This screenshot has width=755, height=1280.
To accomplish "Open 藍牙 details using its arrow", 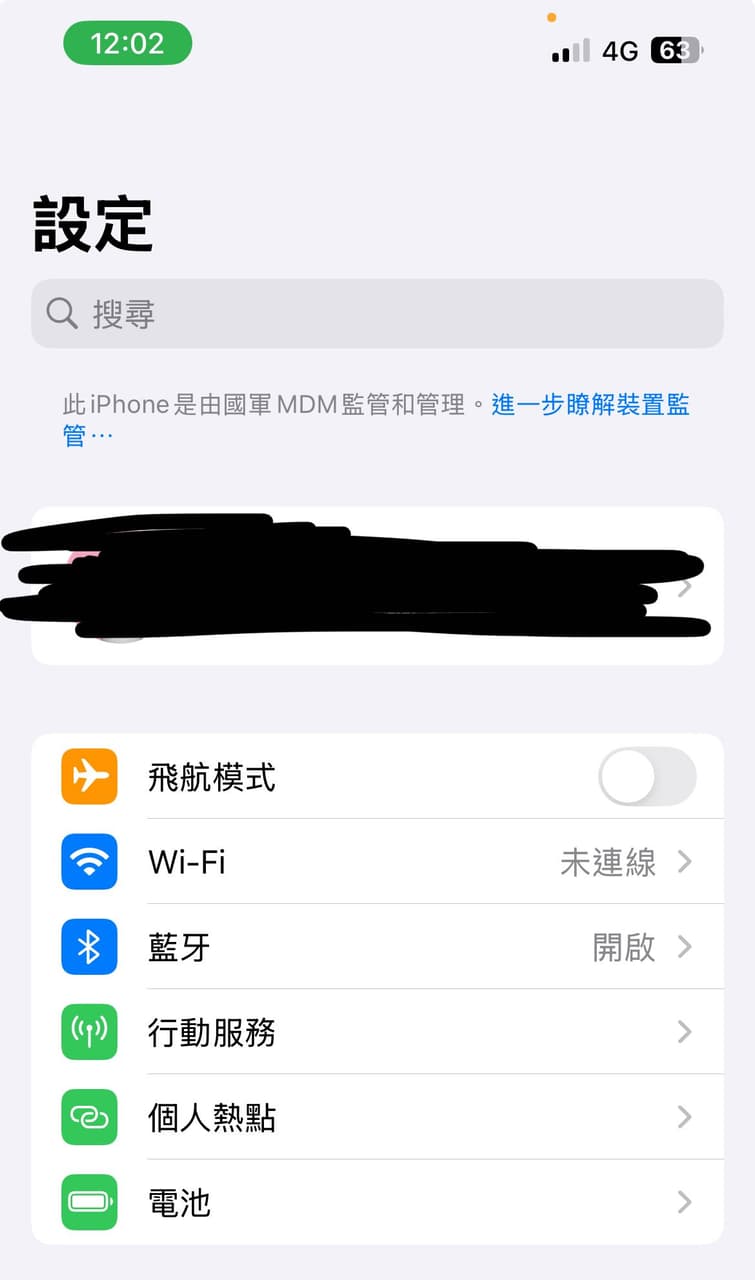I will [x=686, y=947].
